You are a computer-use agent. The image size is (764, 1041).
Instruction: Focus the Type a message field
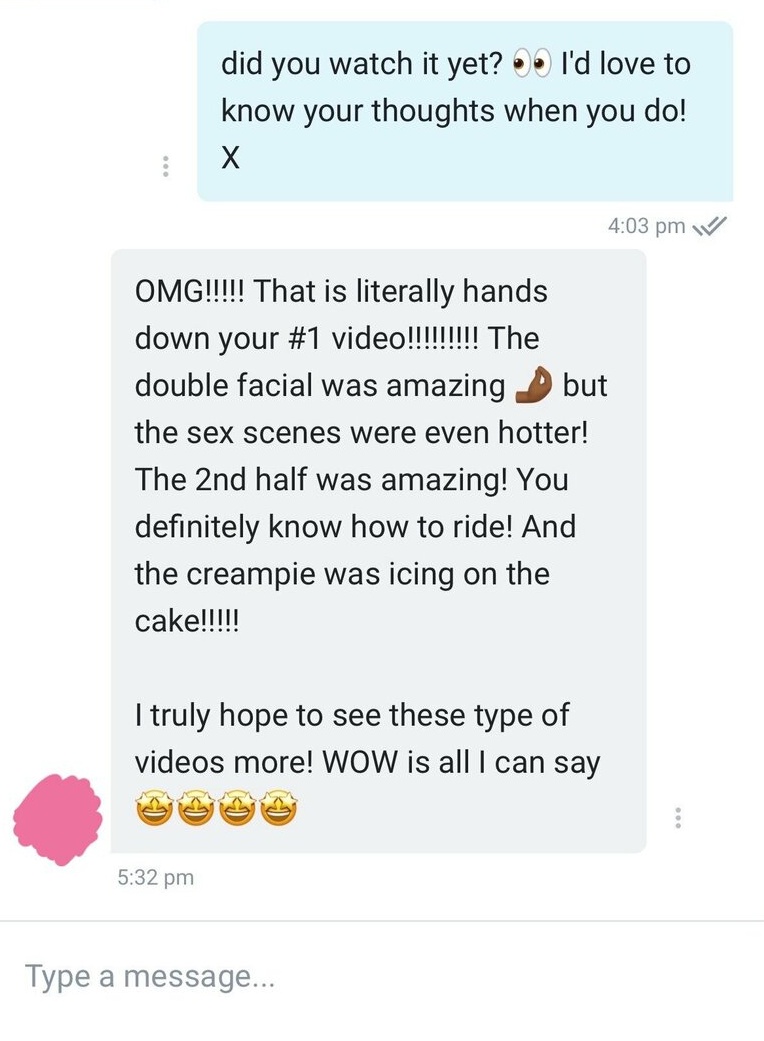380,976
